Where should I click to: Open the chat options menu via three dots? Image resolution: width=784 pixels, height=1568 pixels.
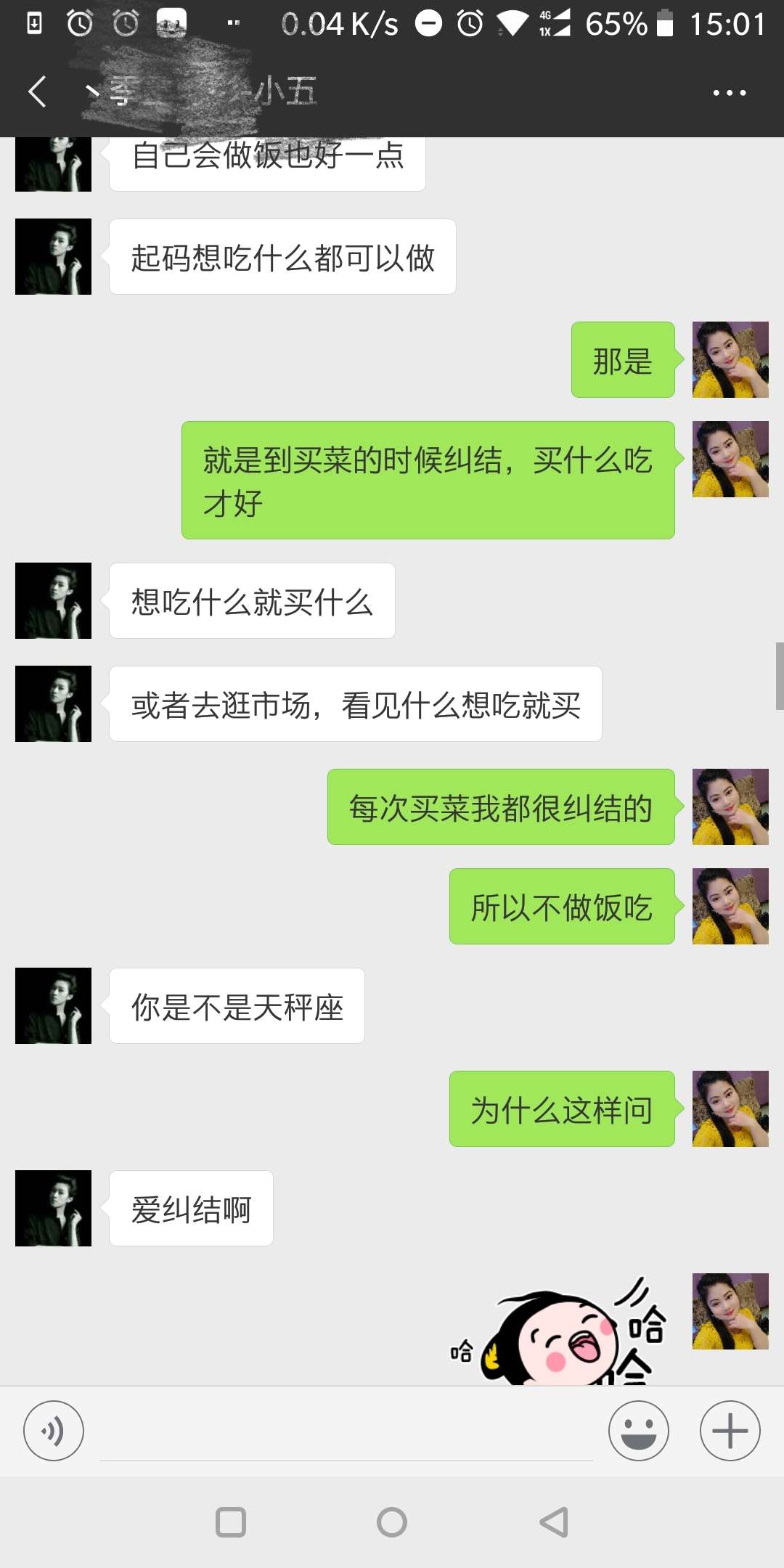729,92
